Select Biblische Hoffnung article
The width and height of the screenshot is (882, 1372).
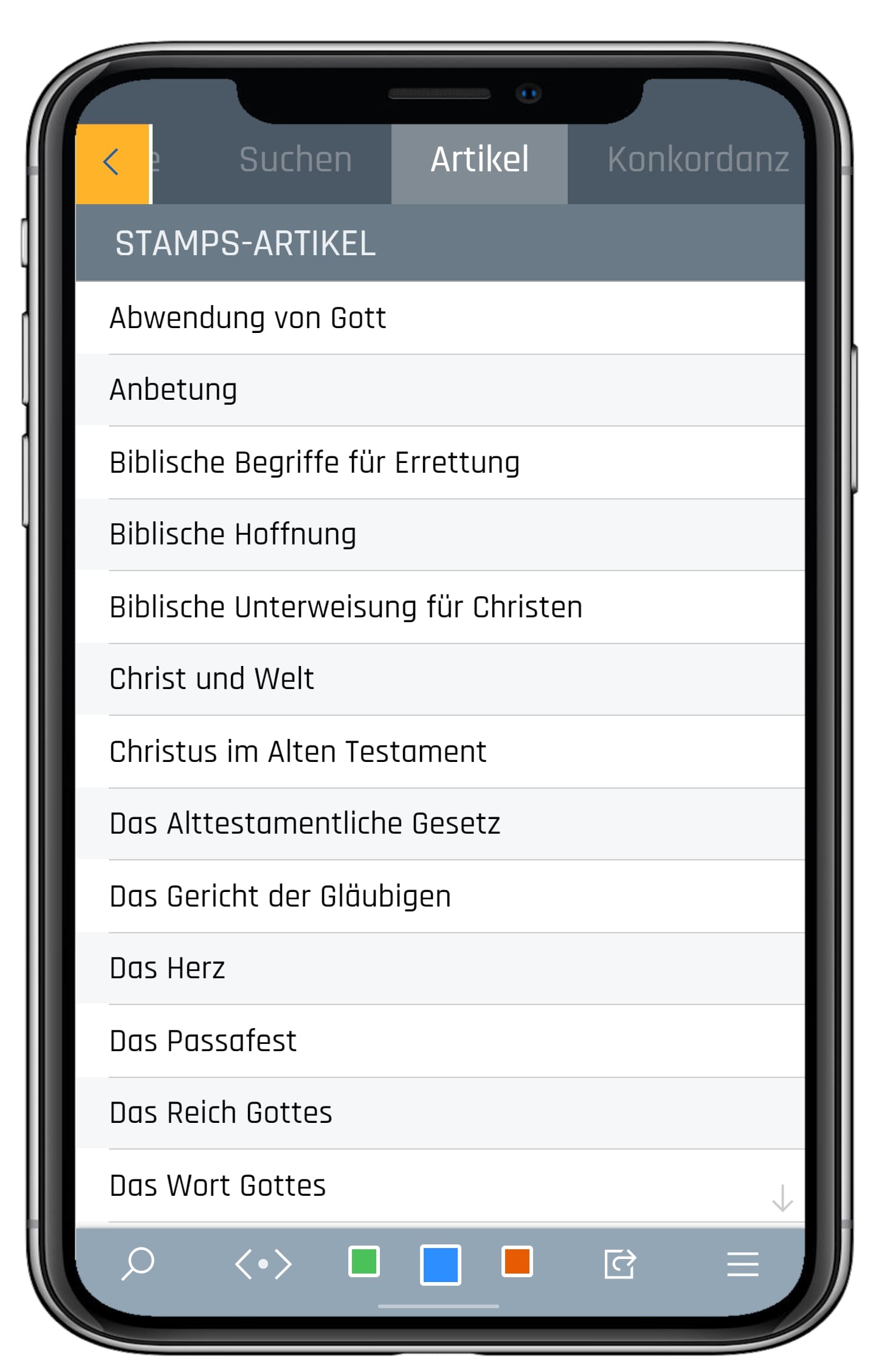point(233,534)
